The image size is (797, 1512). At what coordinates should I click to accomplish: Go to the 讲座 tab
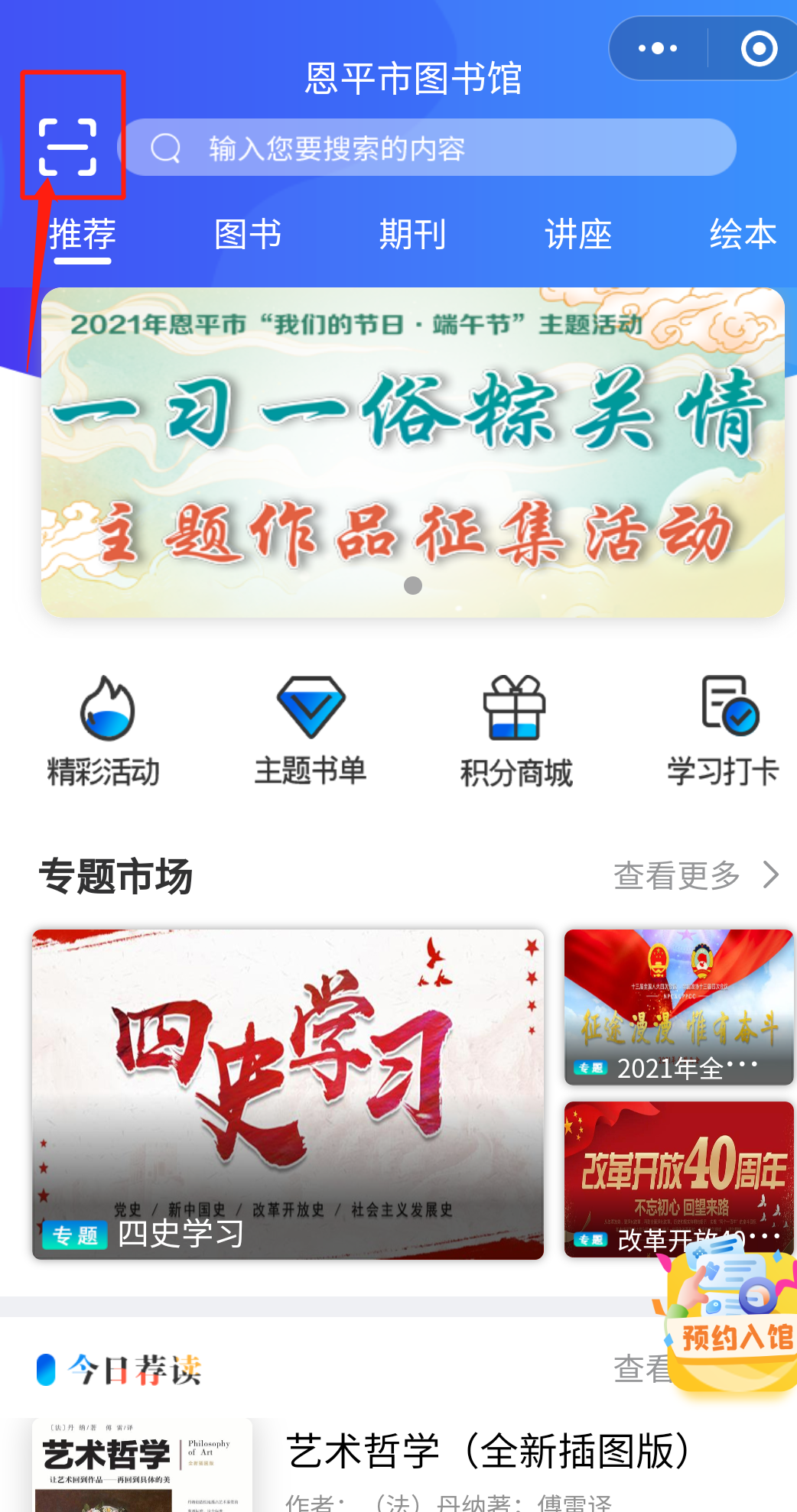pyautogui.click(x=578, y=234)
